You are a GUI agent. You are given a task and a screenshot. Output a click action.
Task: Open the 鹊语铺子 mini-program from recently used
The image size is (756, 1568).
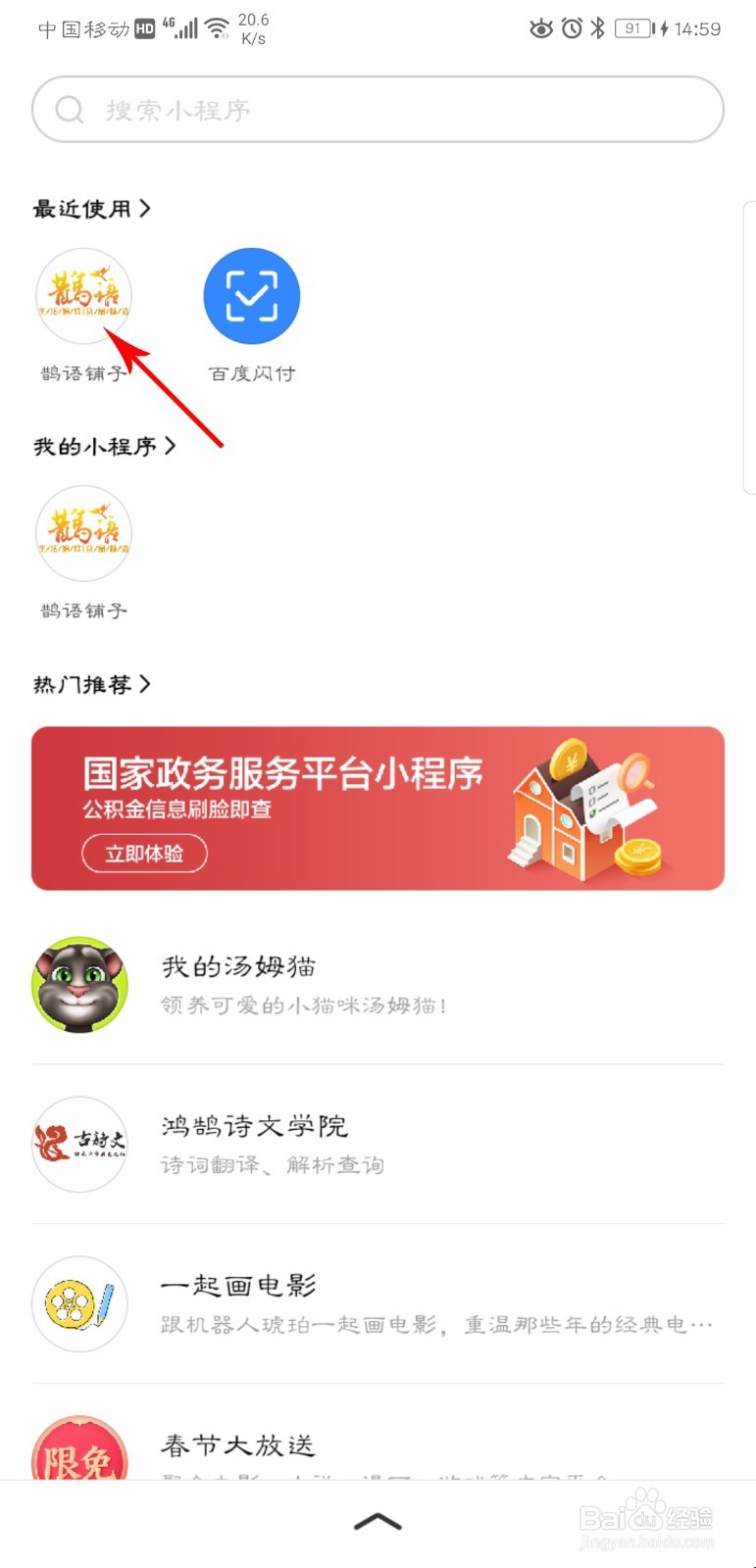(83, 294)
